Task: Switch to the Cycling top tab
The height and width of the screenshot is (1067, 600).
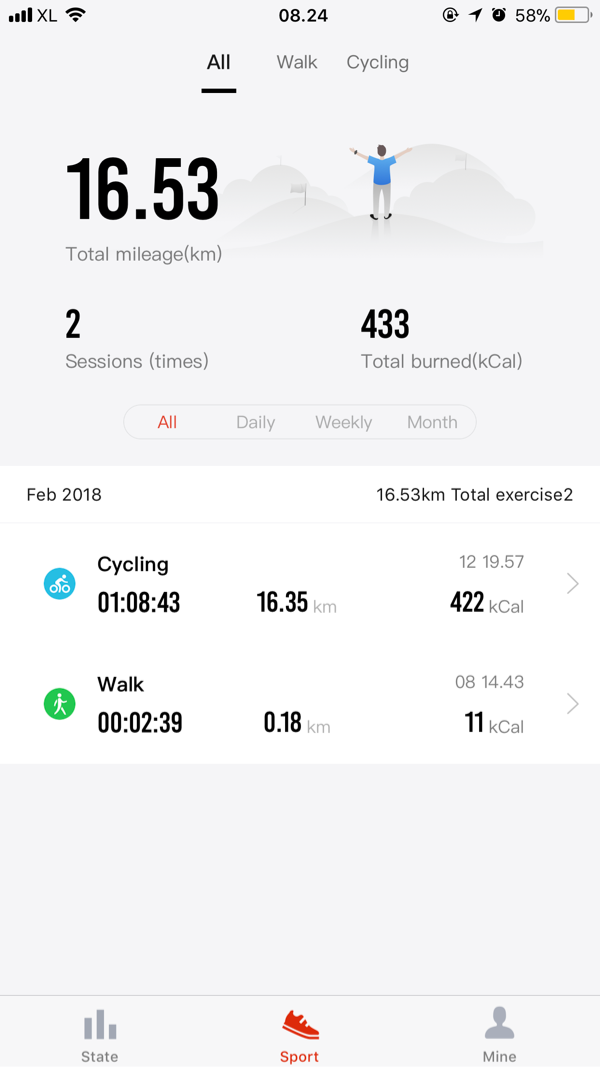Action: pos(377,62)
